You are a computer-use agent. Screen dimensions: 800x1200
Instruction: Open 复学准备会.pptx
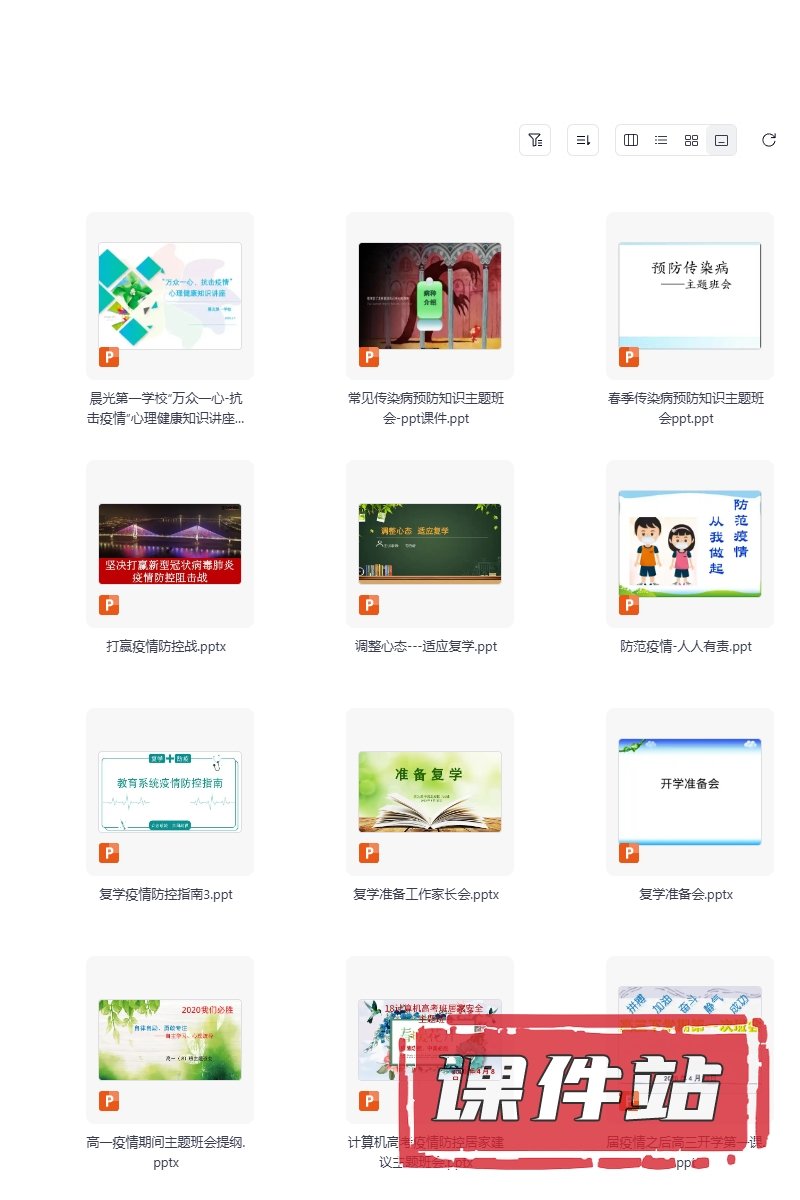click(x=690, y=792)
